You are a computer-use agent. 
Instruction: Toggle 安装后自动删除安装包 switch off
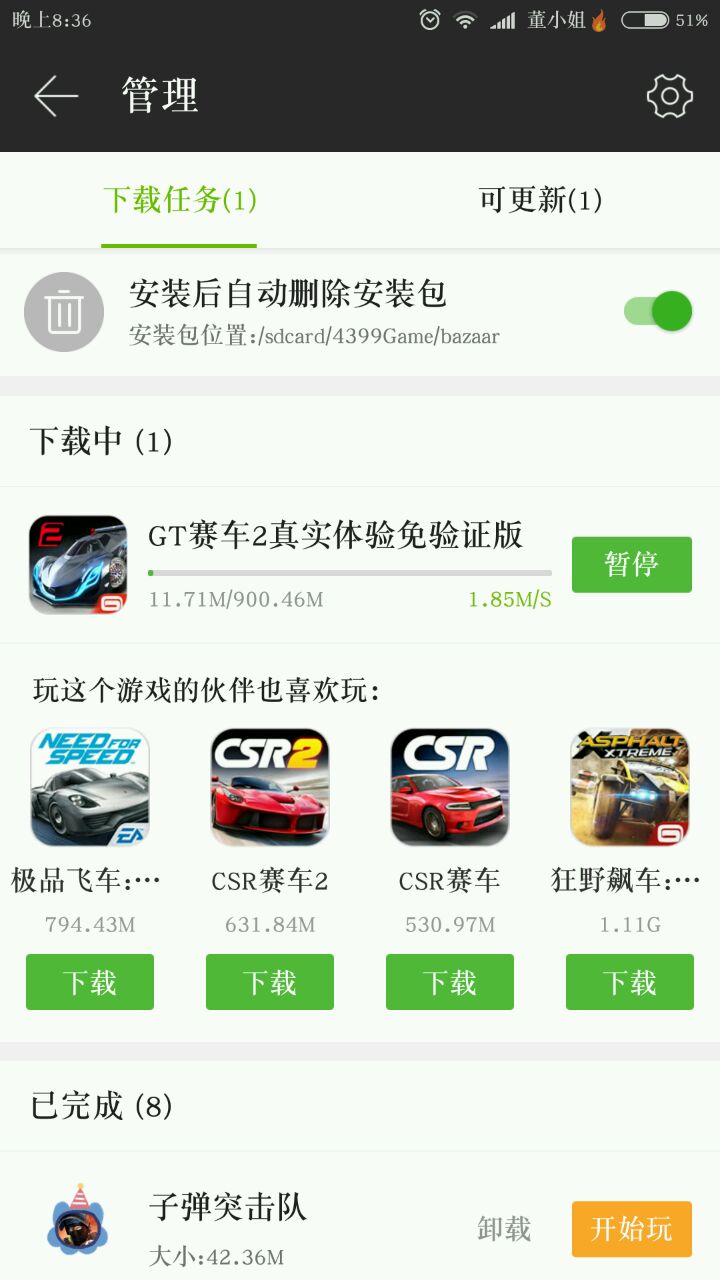point(658,312)
